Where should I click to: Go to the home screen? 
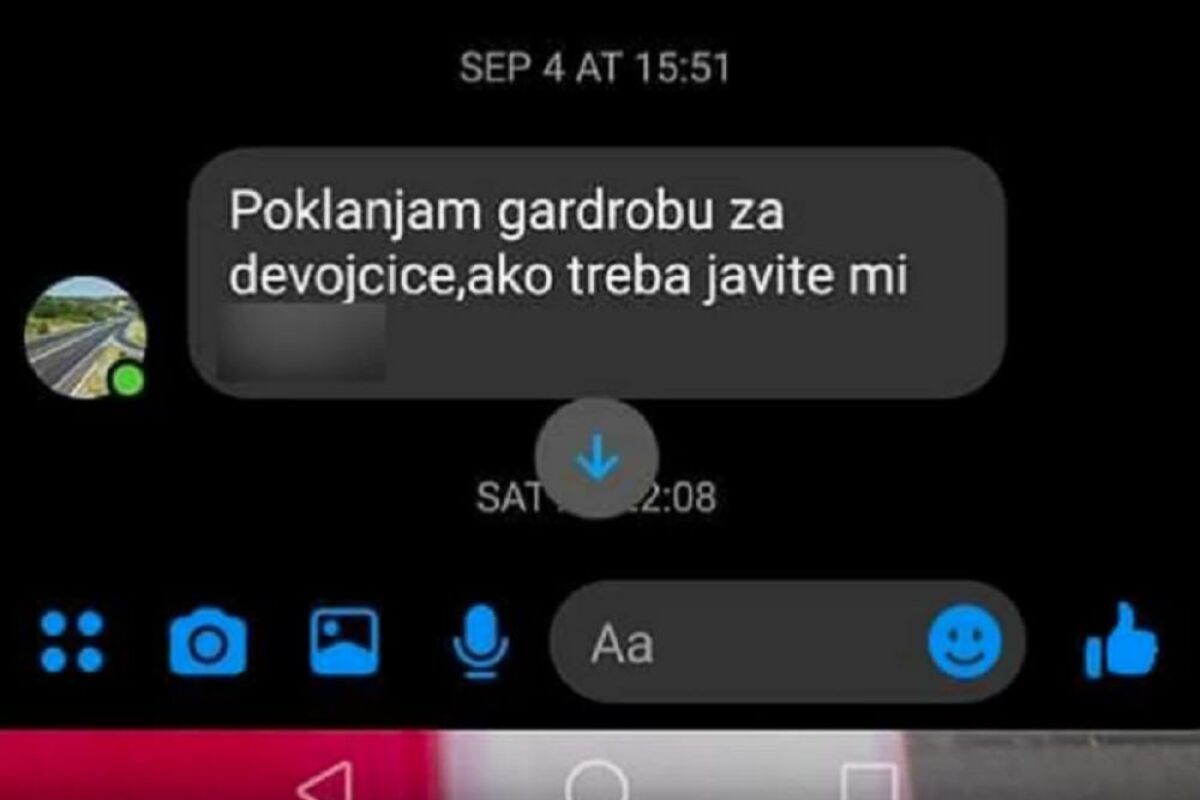click(596, 780)
